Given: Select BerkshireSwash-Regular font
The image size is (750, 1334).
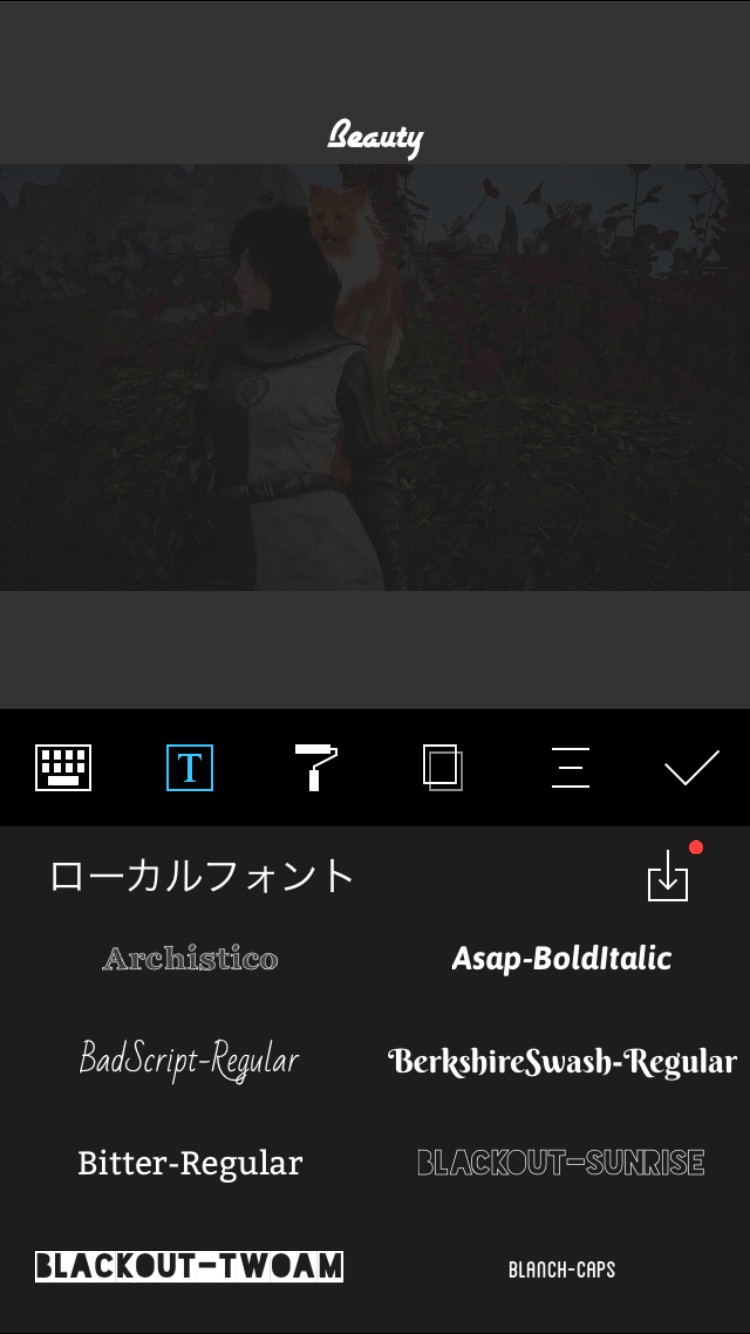Looking at the screenshot, I should tap(562, 1061).
